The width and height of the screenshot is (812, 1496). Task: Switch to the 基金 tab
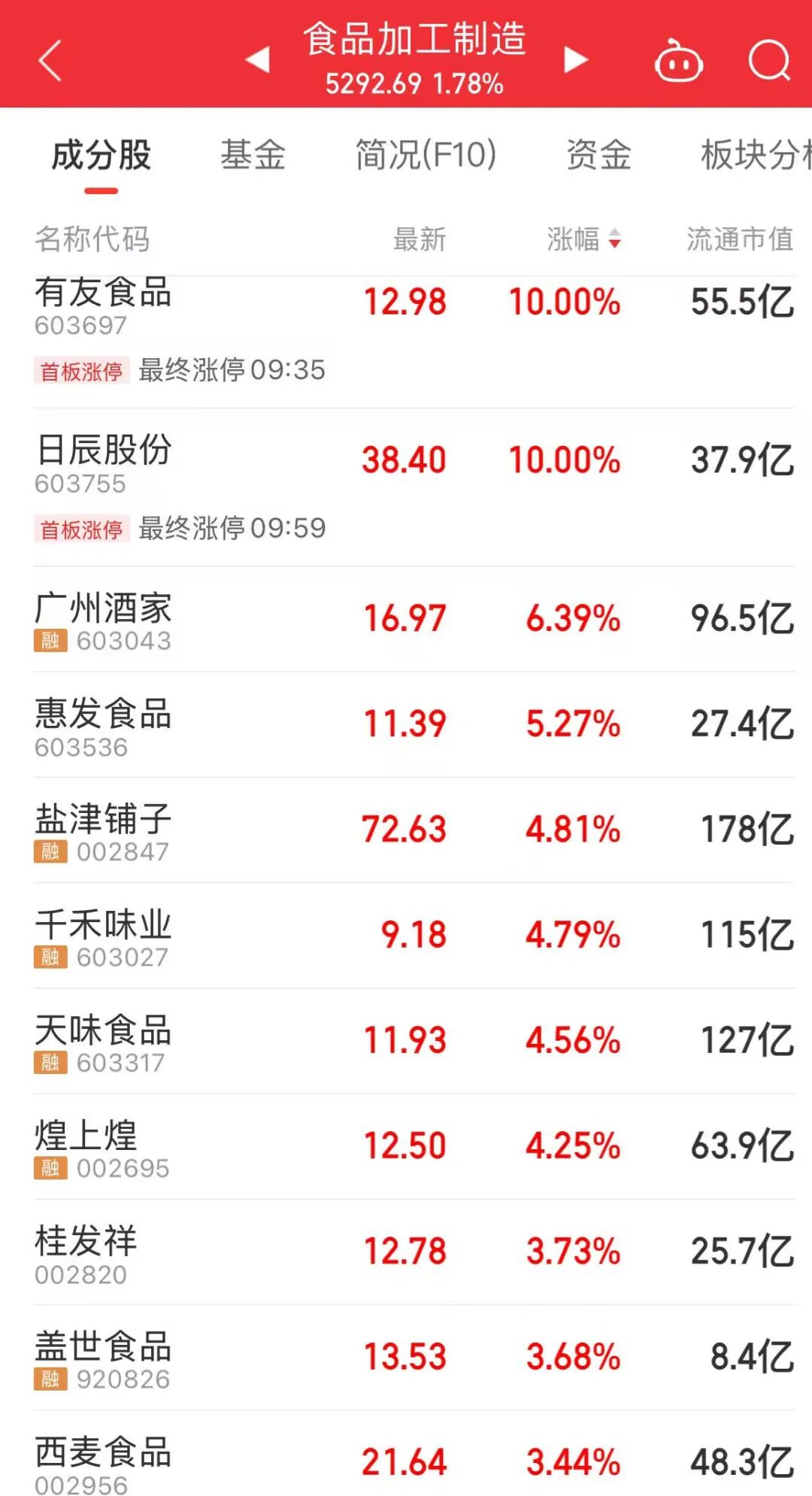pos(253,155)
